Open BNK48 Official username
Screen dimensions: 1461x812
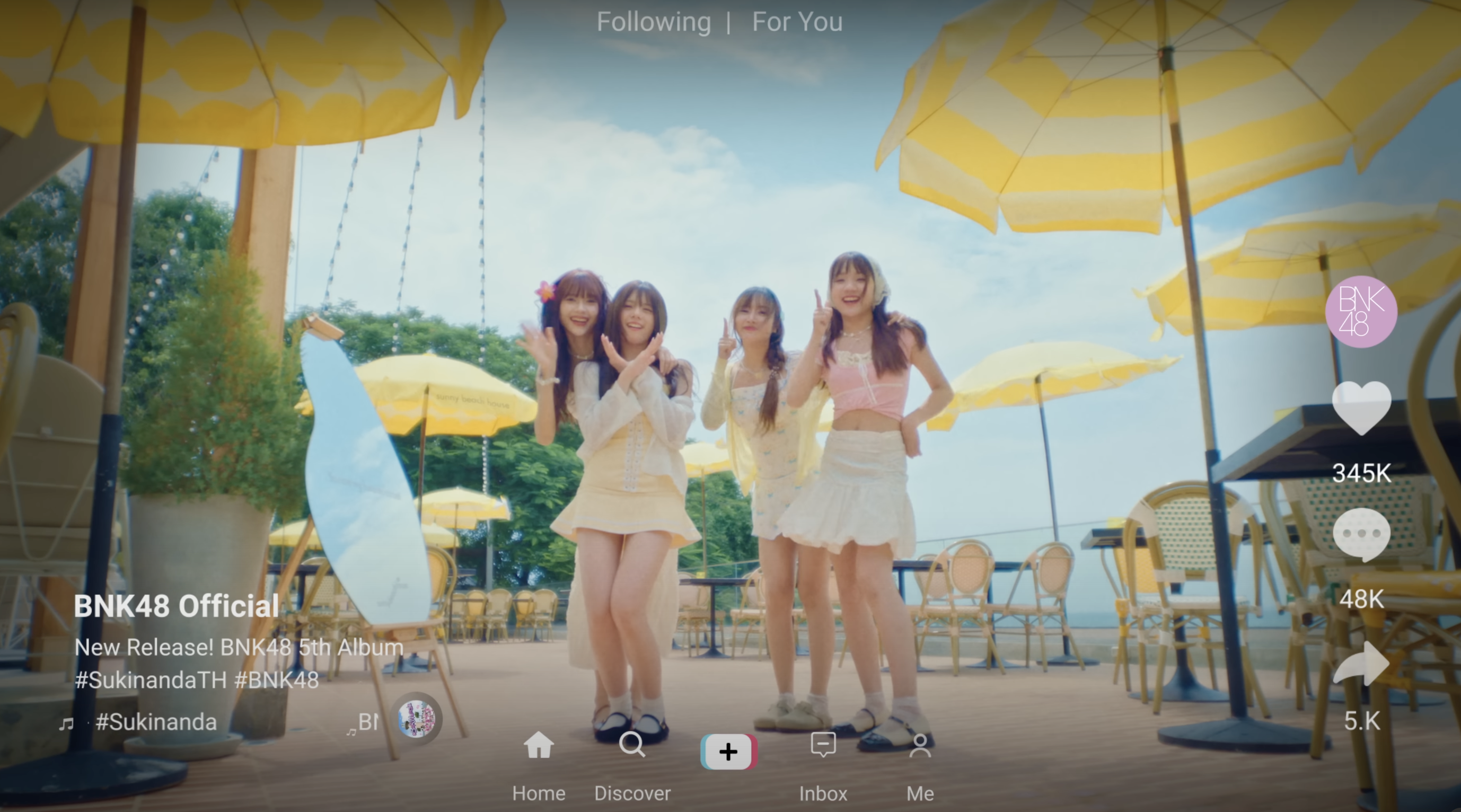tap(177, 606)
